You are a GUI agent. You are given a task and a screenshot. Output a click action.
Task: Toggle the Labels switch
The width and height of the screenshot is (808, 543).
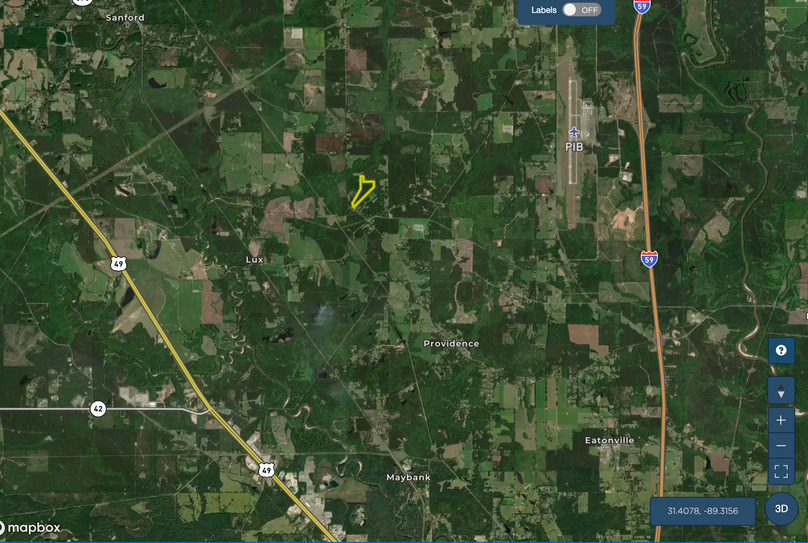581,10
